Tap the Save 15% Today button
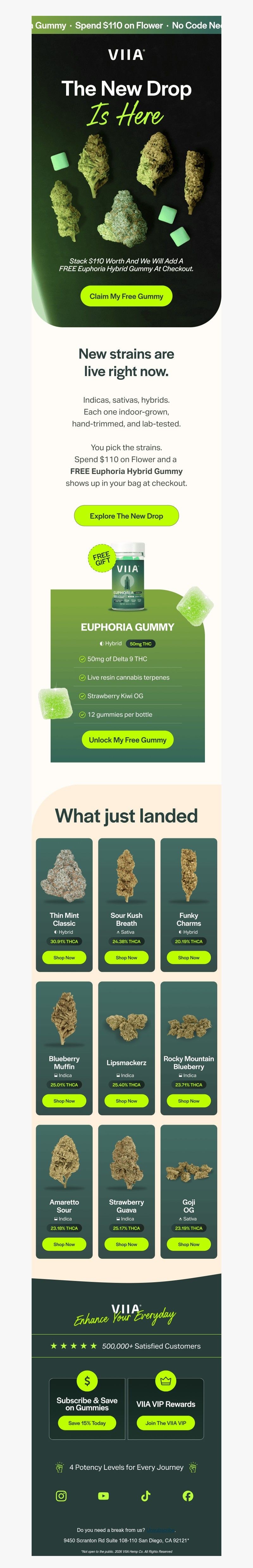 (x=87, y=1423)
